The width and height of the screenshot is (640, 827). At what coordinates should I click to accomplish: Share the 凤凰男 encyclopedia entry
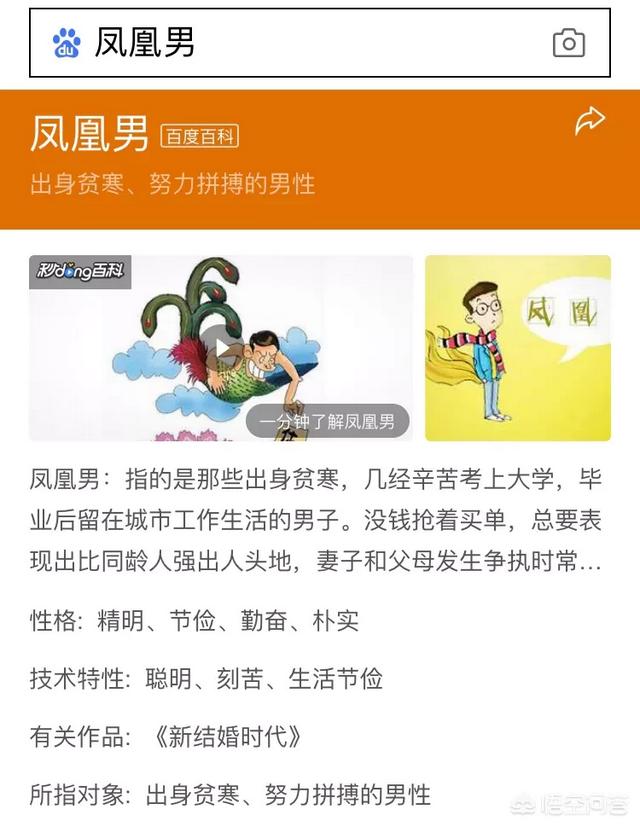(590, 122)
